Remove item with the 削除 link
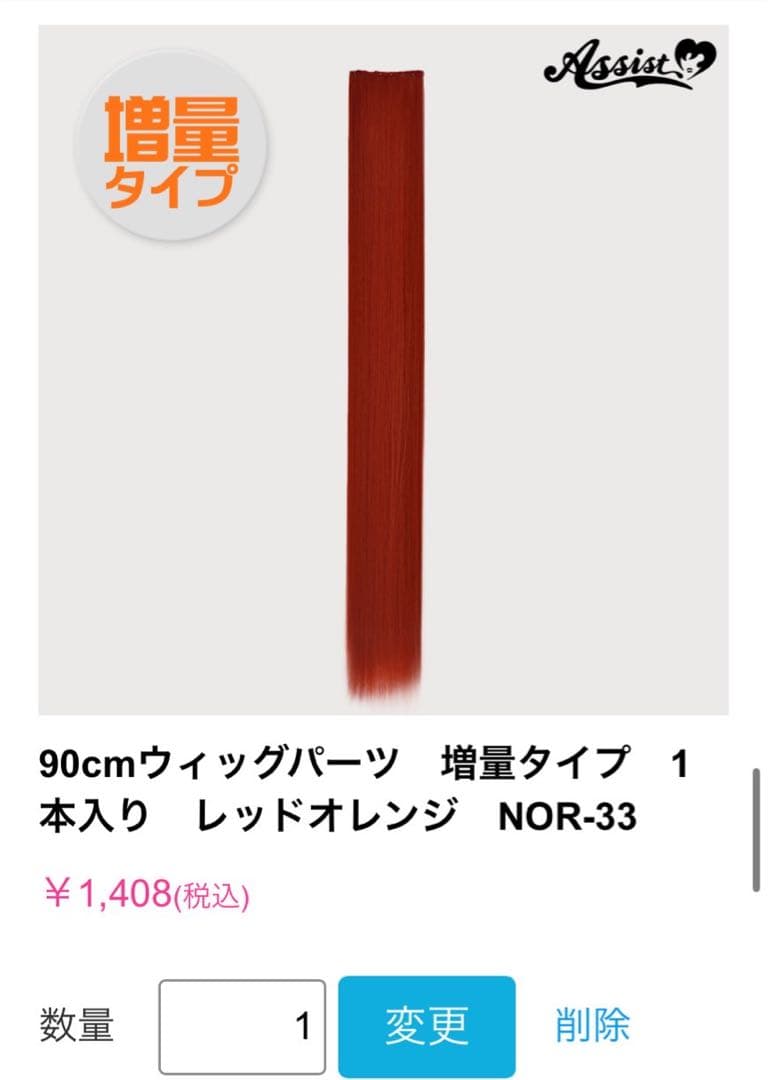The image size is (768, 1080). point(593,1025)
